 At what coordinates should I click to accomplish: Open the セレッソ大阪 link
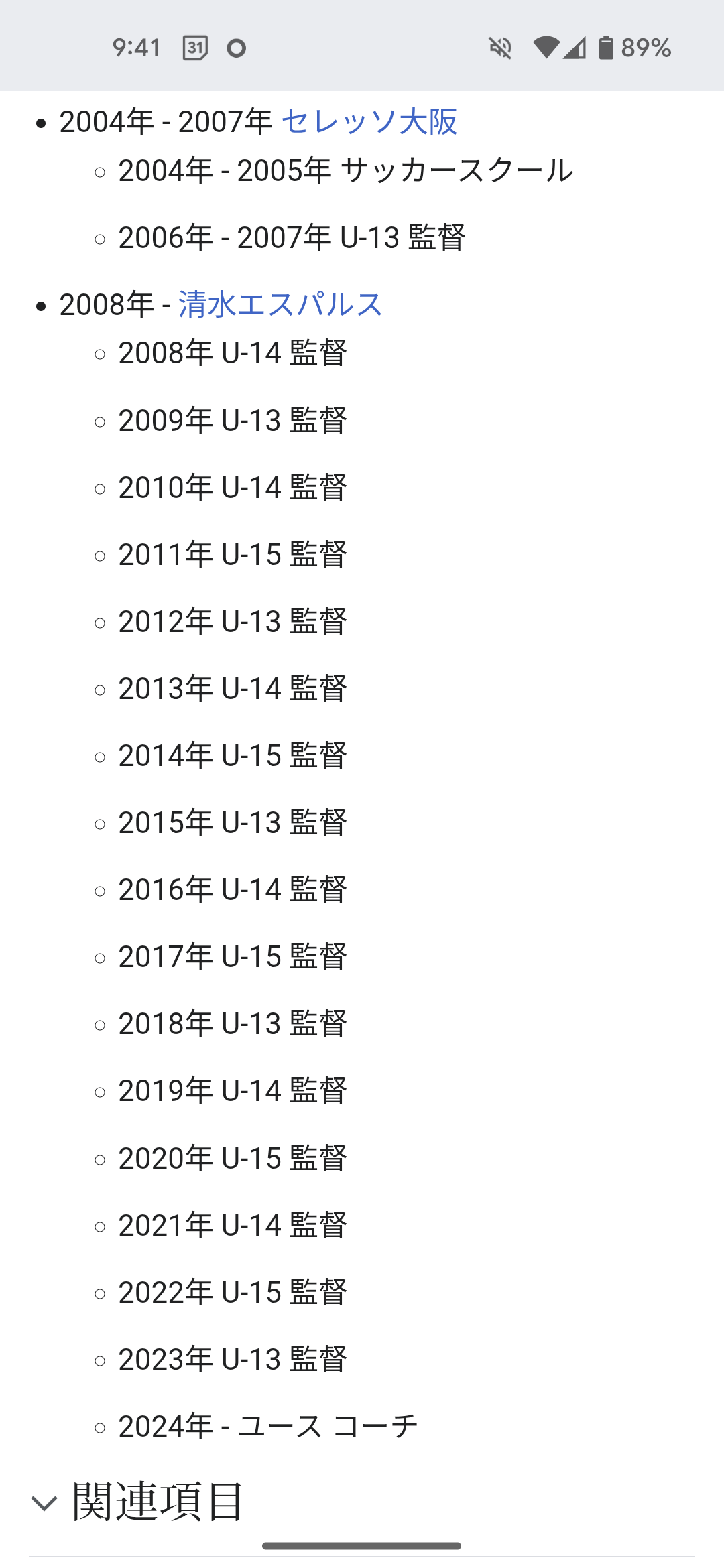(369, 122)
